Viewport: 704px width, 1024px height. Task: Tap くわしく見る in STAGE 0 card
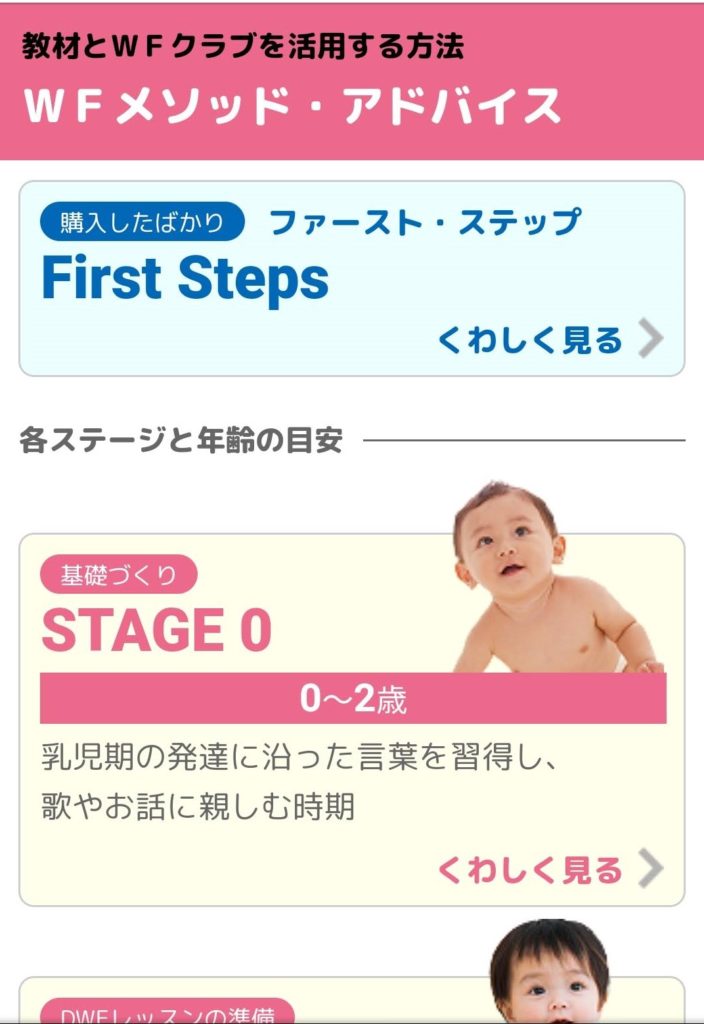pyautogui.click(x=548, y=870)
